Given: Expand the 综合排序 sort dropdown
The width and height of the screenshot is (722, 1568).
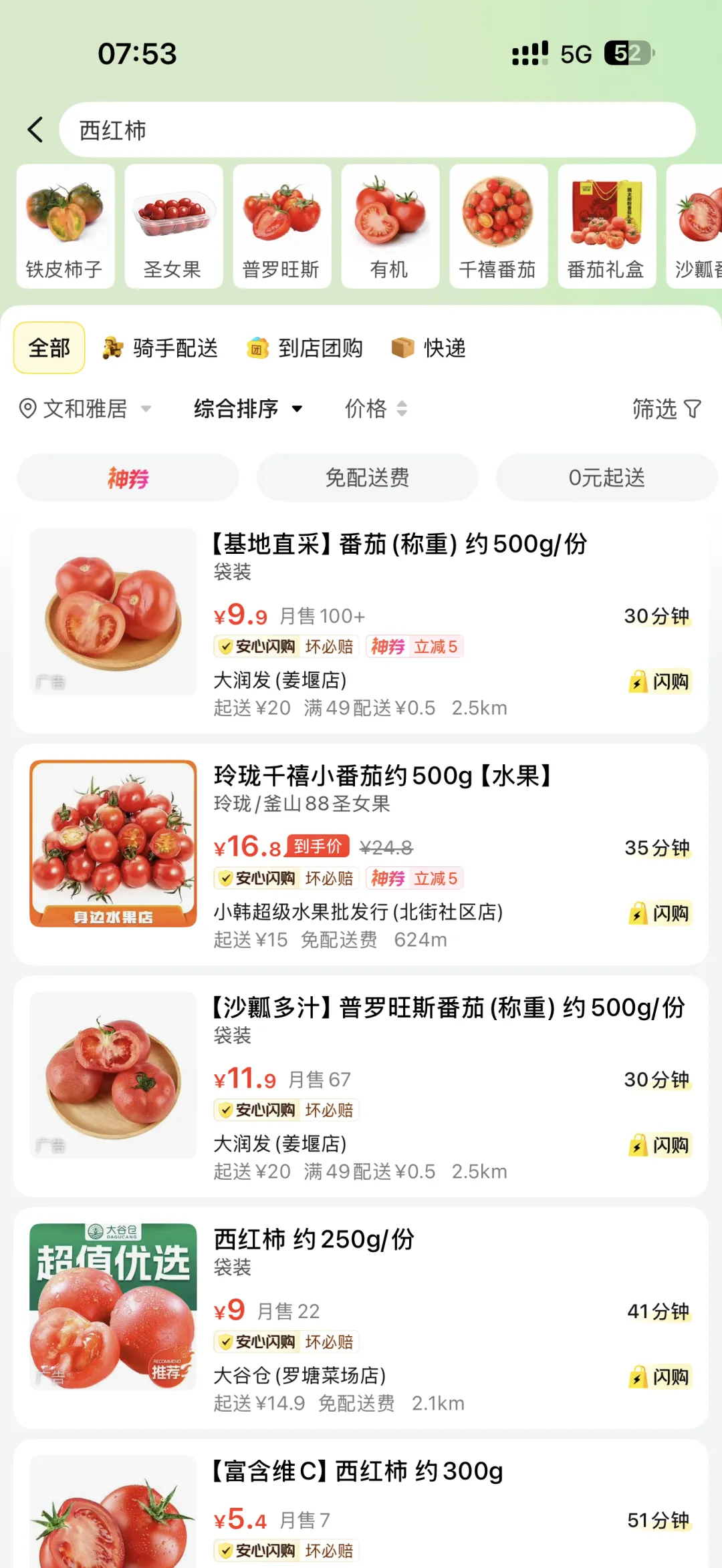Looking at the screenshot, I should click(248, 408).
